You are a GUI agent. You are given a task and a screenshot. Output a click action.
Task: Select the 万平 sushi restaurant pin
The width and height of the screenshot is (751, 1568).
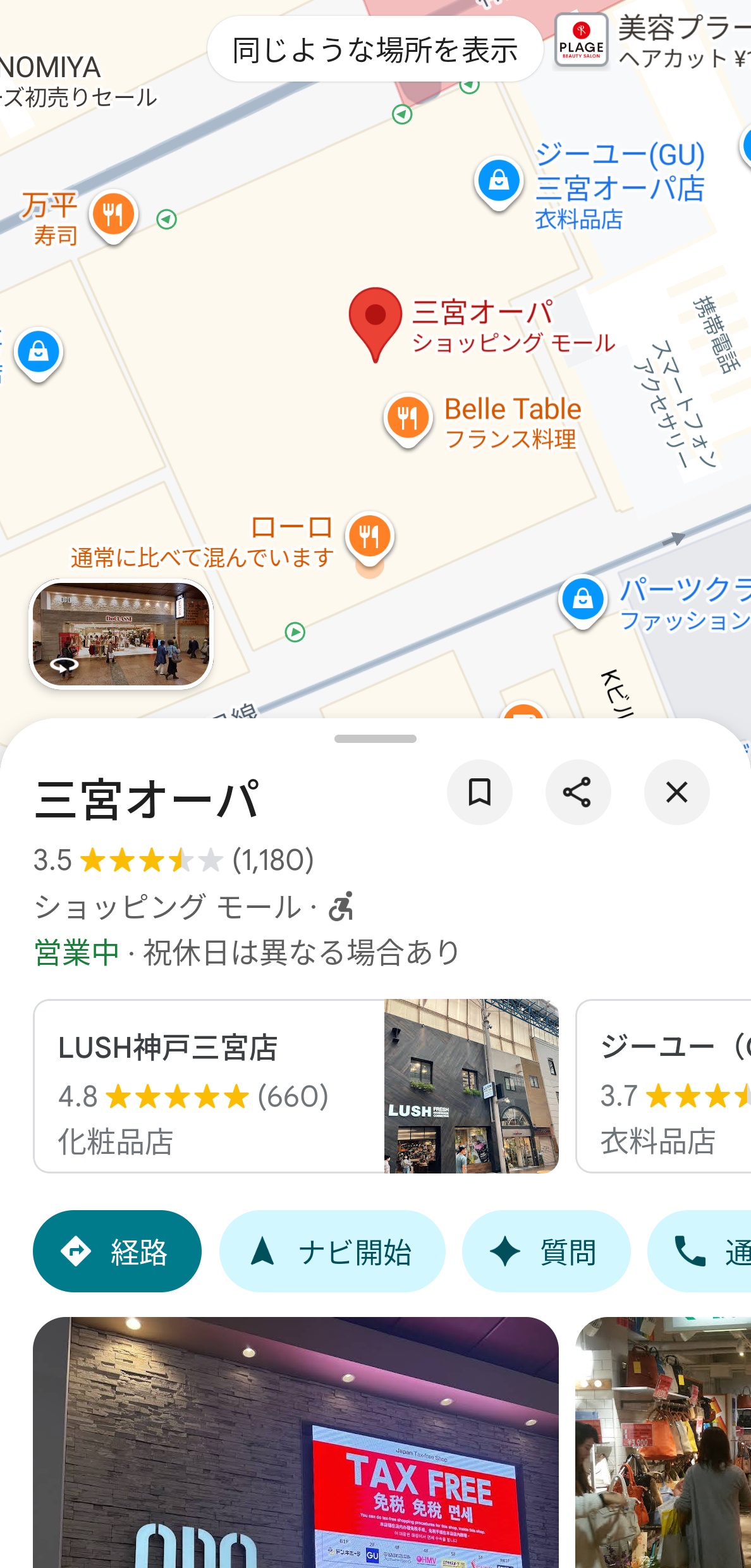click(113, 214)
